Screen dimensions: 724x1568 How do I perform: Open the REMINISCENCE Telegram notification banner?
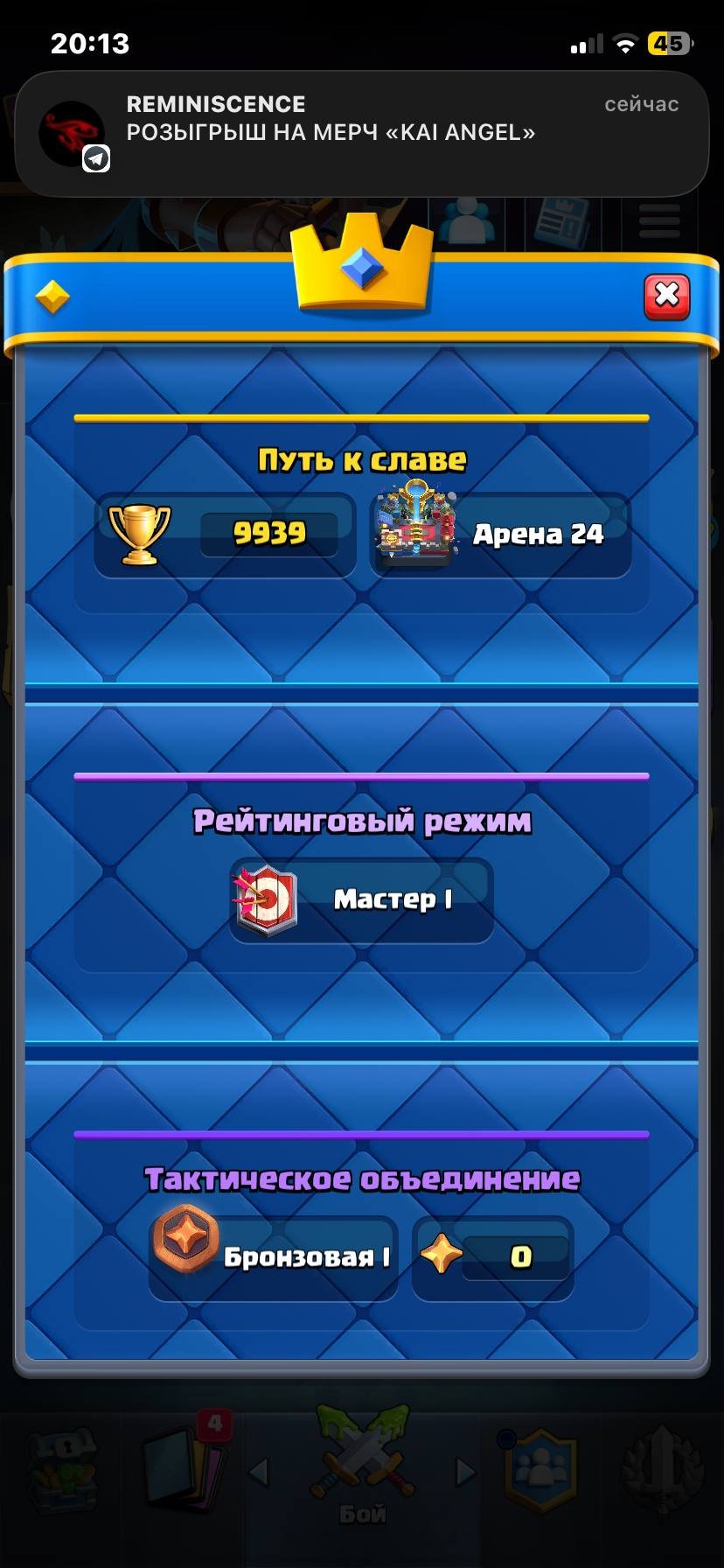(x=361, y=134)
